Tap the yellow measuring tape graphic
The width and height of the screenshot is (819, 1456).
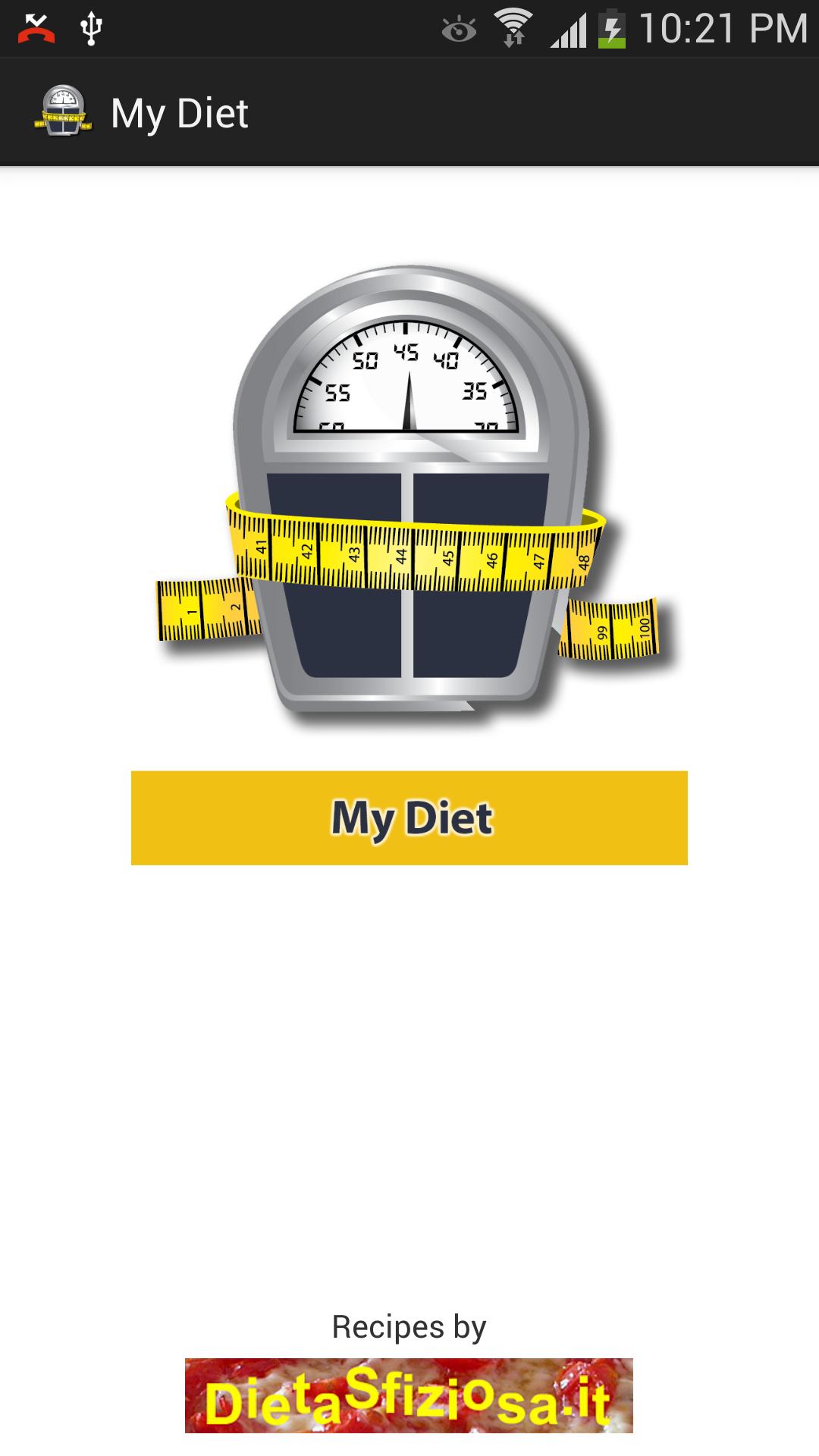tap(409, 557)
